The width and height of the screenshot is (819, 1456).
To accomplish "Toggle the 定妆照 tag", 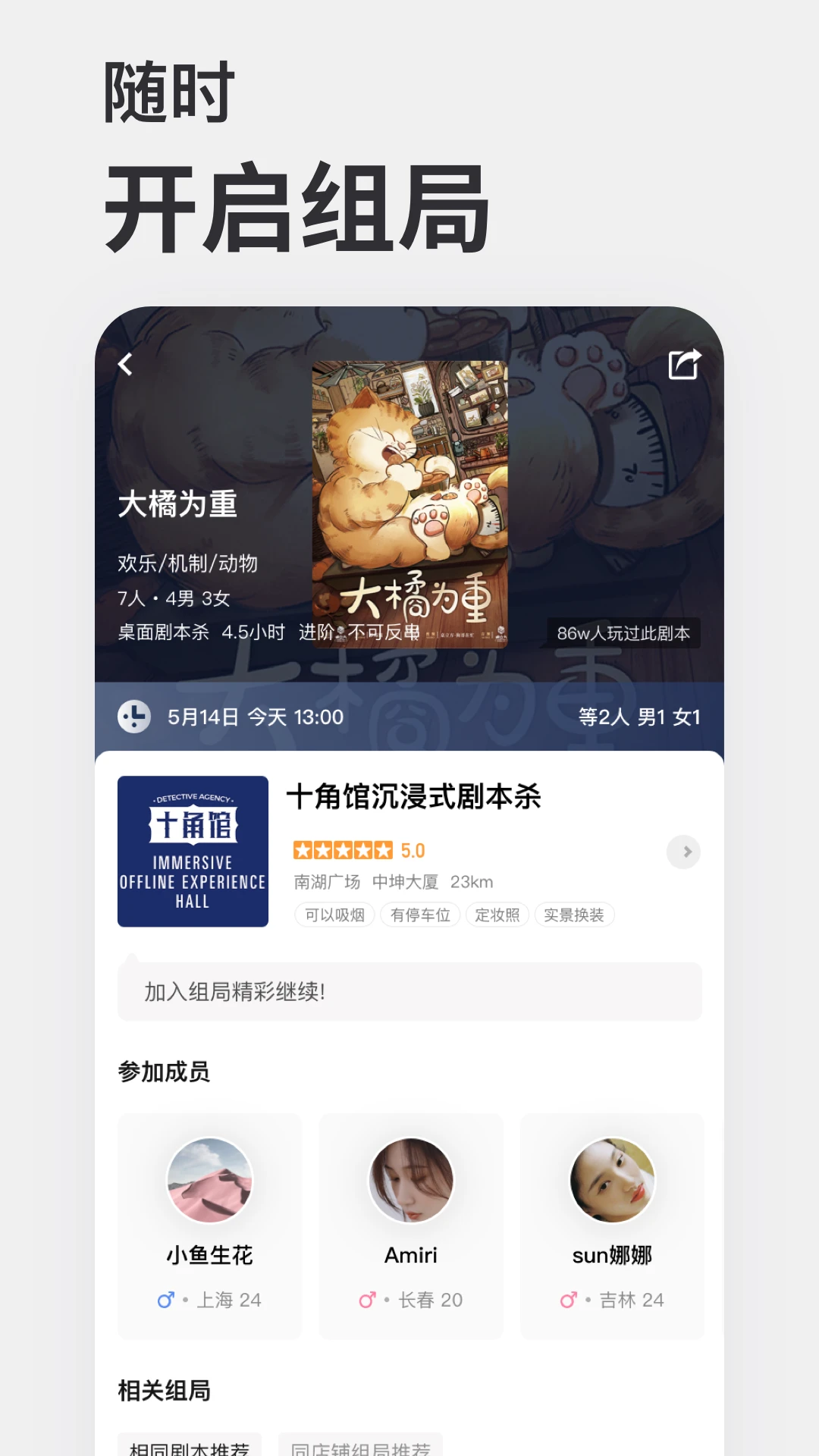I will point(498,915).
